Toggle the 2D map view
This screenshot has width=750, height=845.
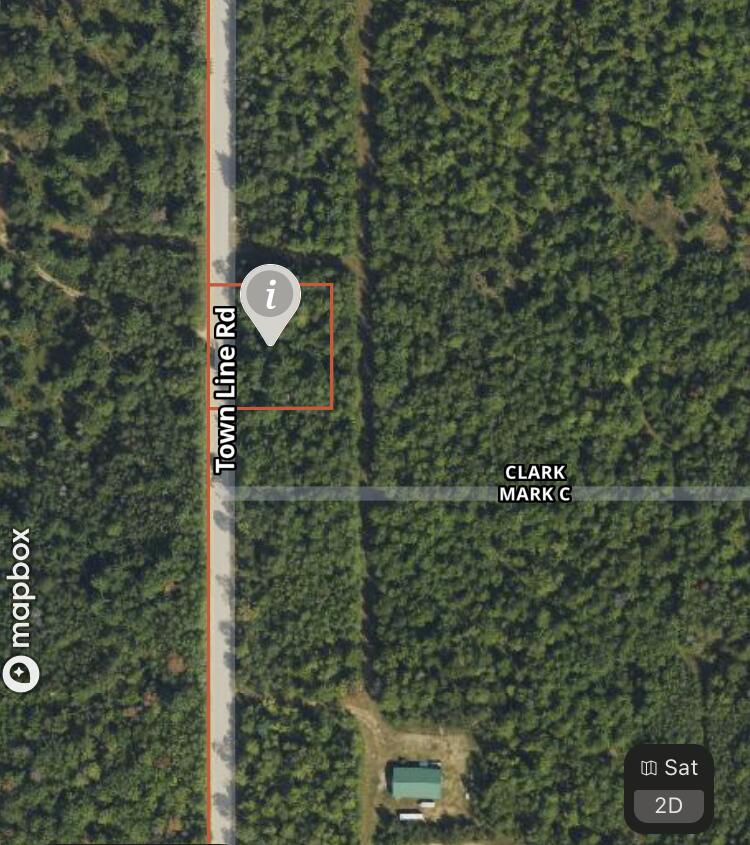point(669,805)
